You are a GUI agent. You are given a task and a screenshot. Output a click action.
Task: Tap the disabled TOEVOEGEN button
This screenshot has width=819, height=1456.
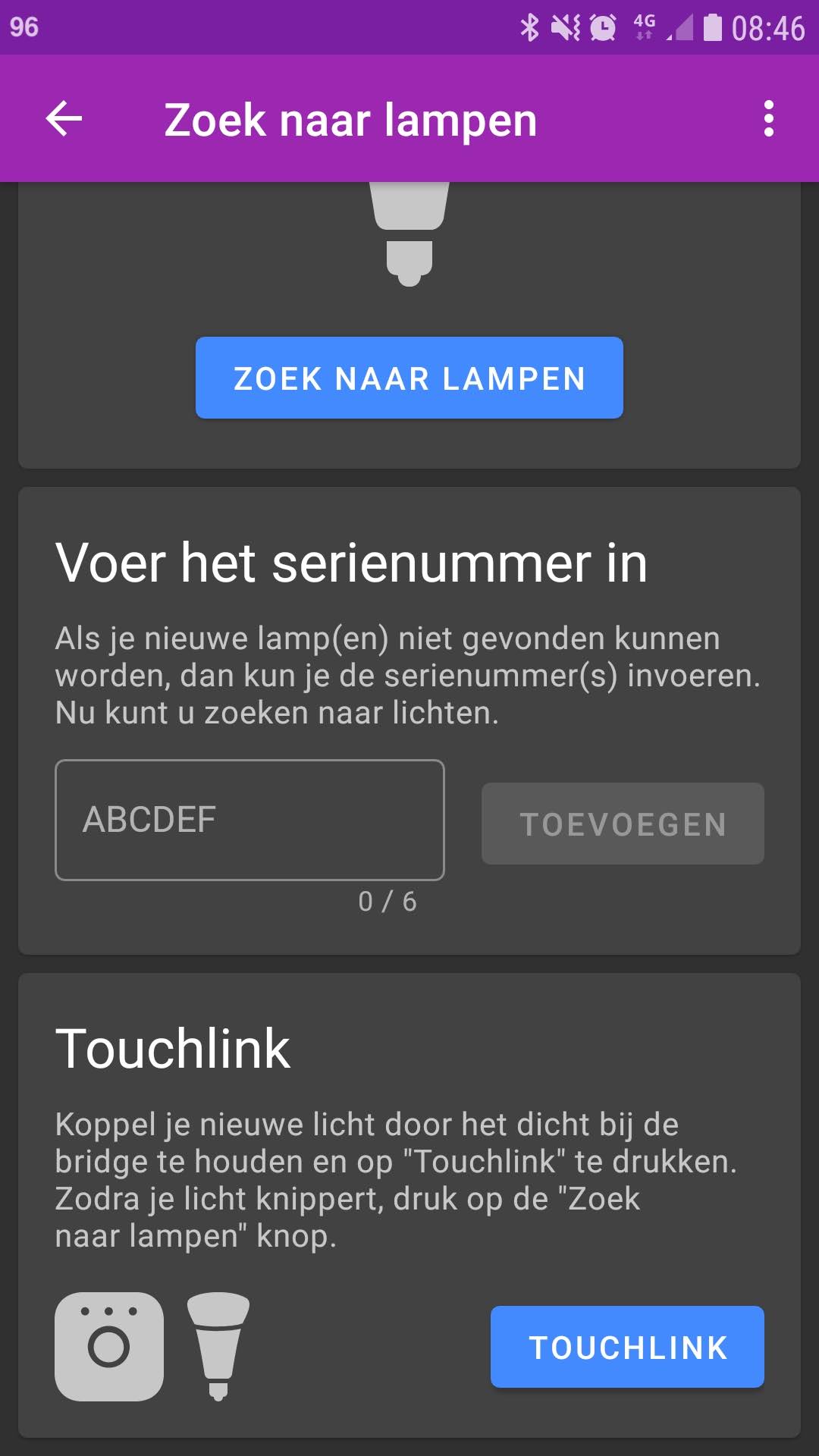[622, 824]
